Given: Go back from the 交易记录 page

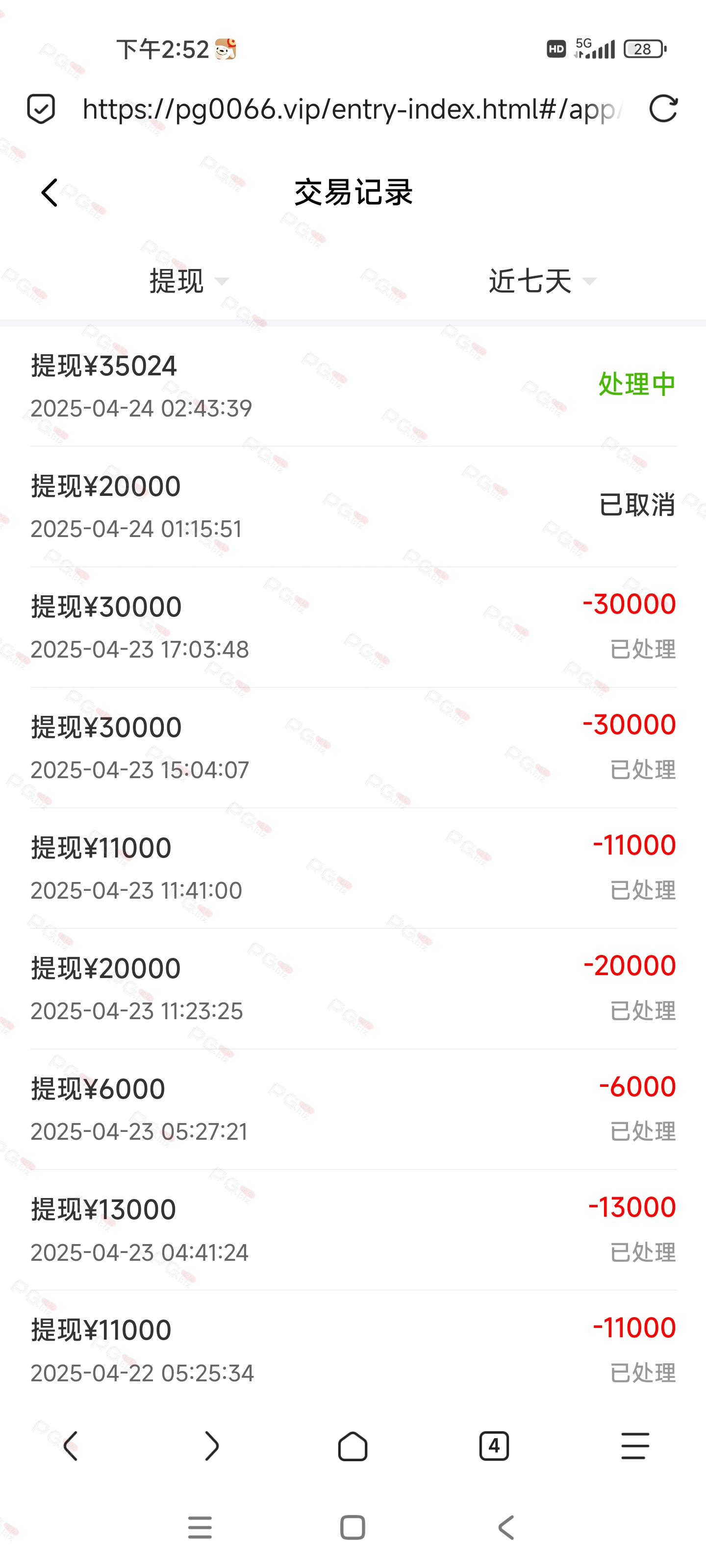Looking at the screenshot, I should tap(50, 193).
